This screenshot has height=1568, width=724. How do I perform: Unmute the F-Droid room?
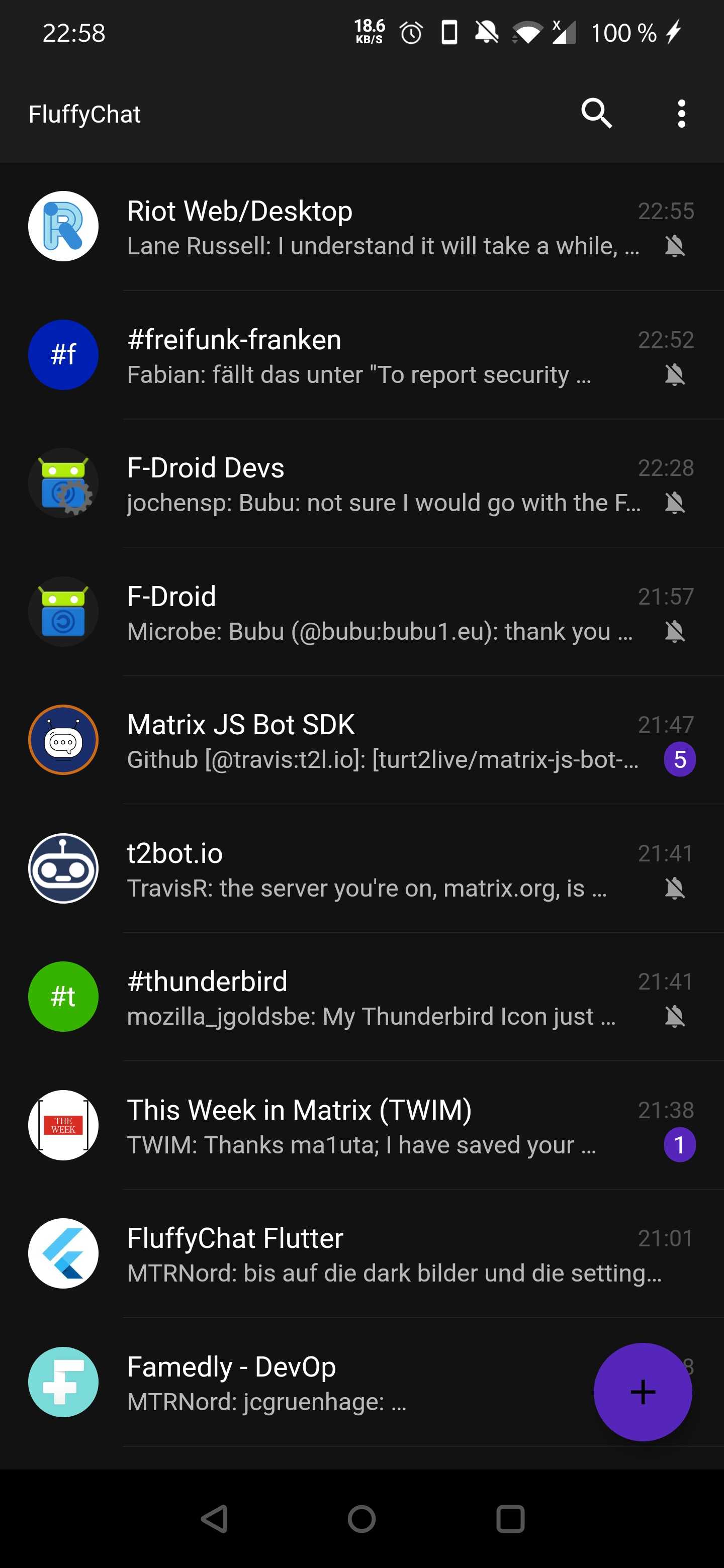pos(676,633)
